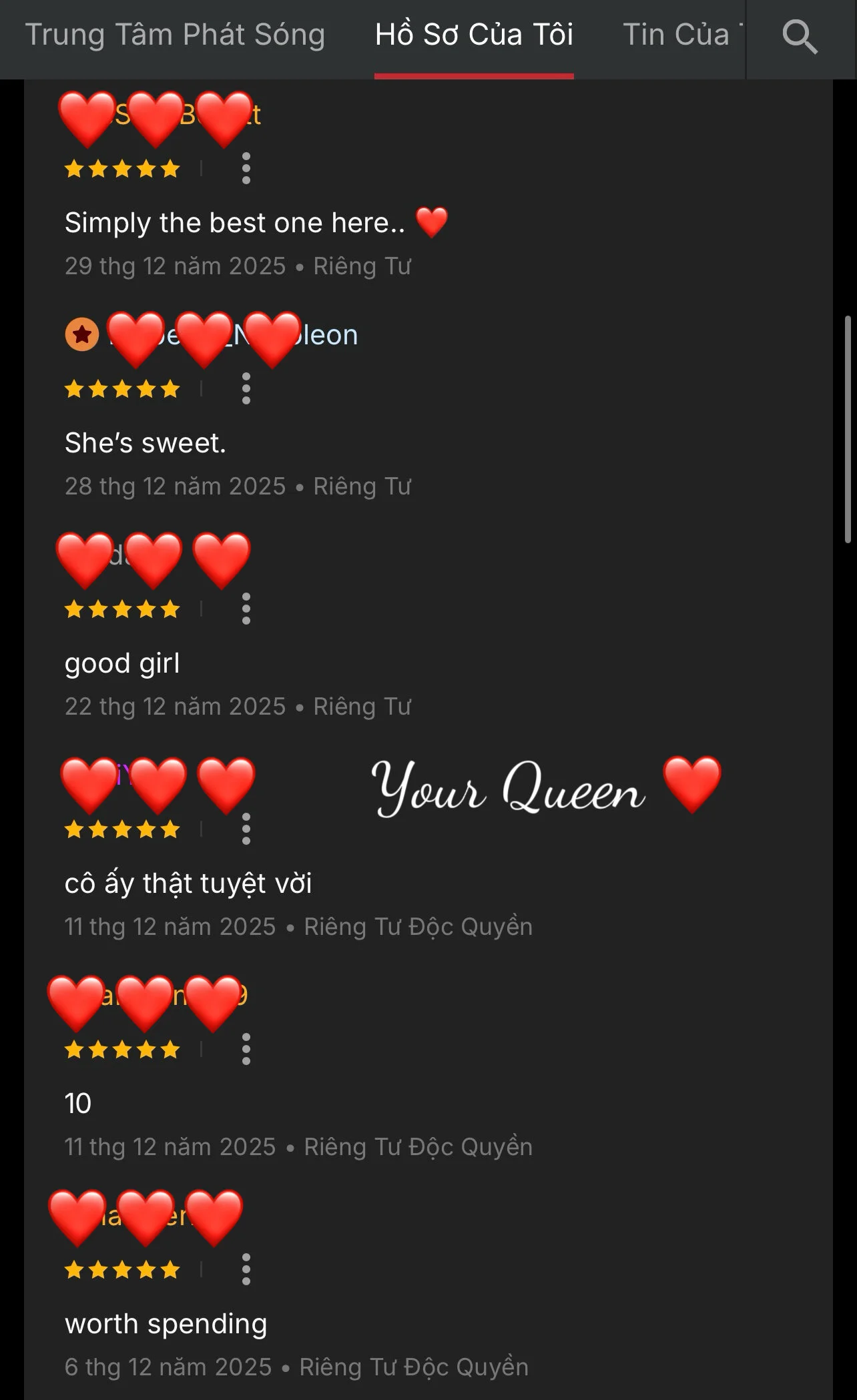This screenshot has width=857, height=1400.
Task: Tap the three-dot menu on "She's sweet." review
Action: (246, 388)
